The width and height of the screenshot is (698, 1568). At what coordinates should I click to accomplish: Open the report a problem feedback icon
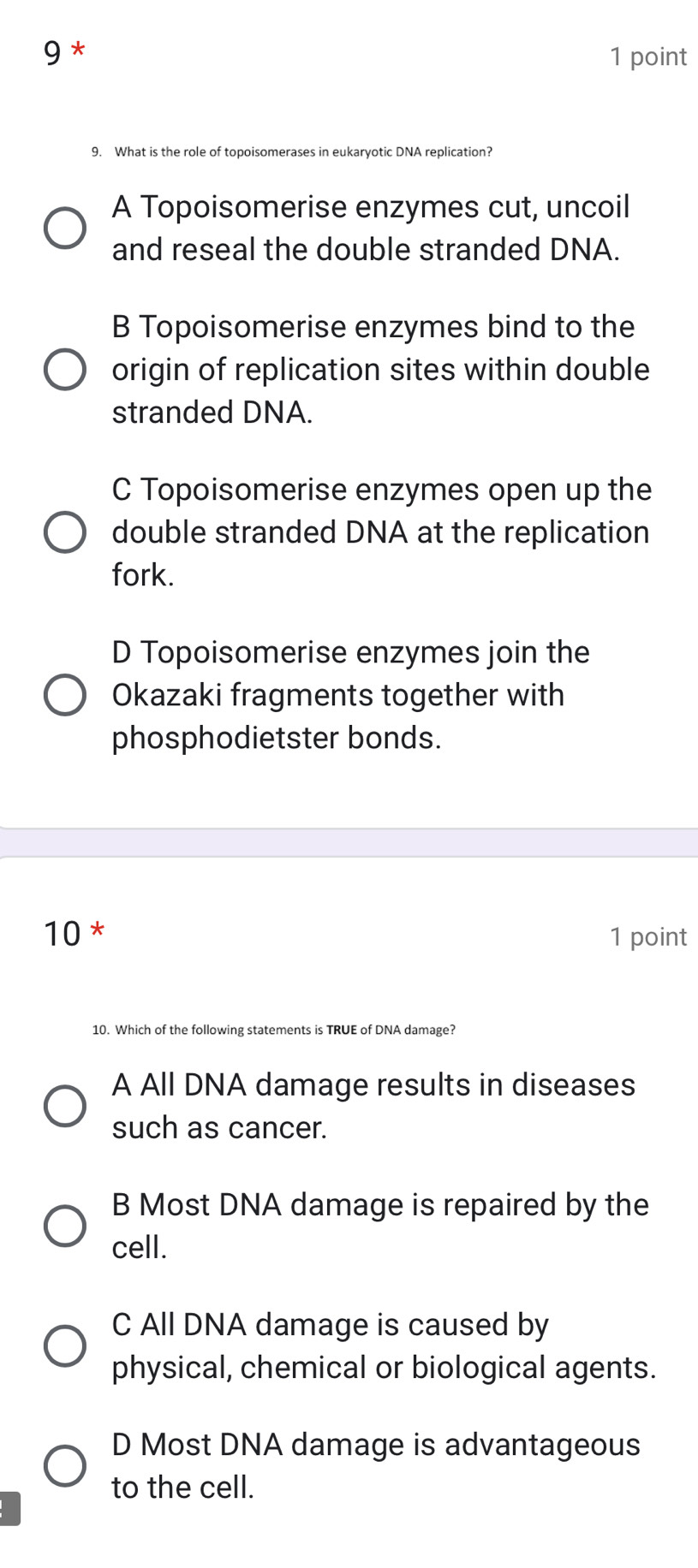tap(9, 1508)
